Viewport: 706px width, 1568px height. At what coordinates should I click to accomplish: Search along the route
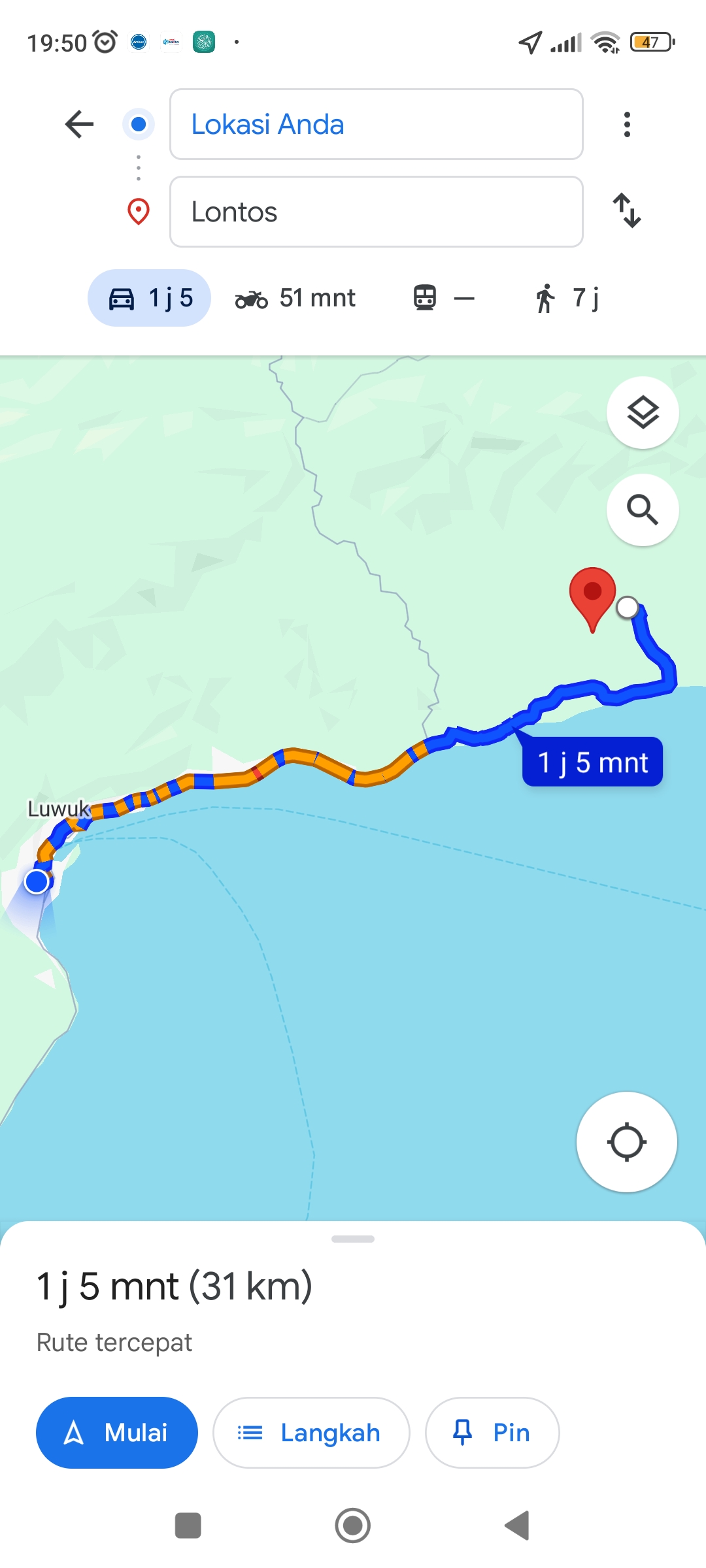tap(643, 510)
